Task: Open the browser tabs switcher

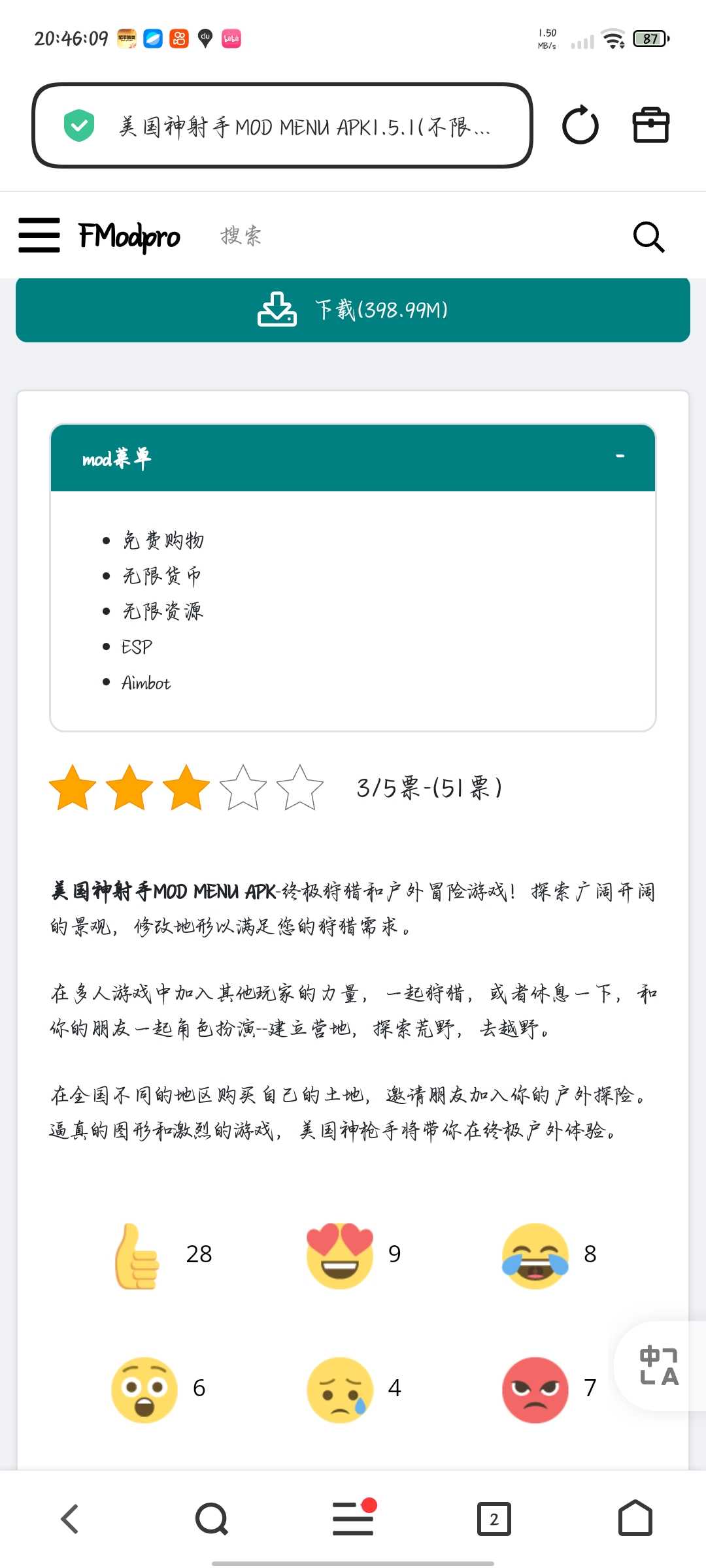Action: [494, 1518]
